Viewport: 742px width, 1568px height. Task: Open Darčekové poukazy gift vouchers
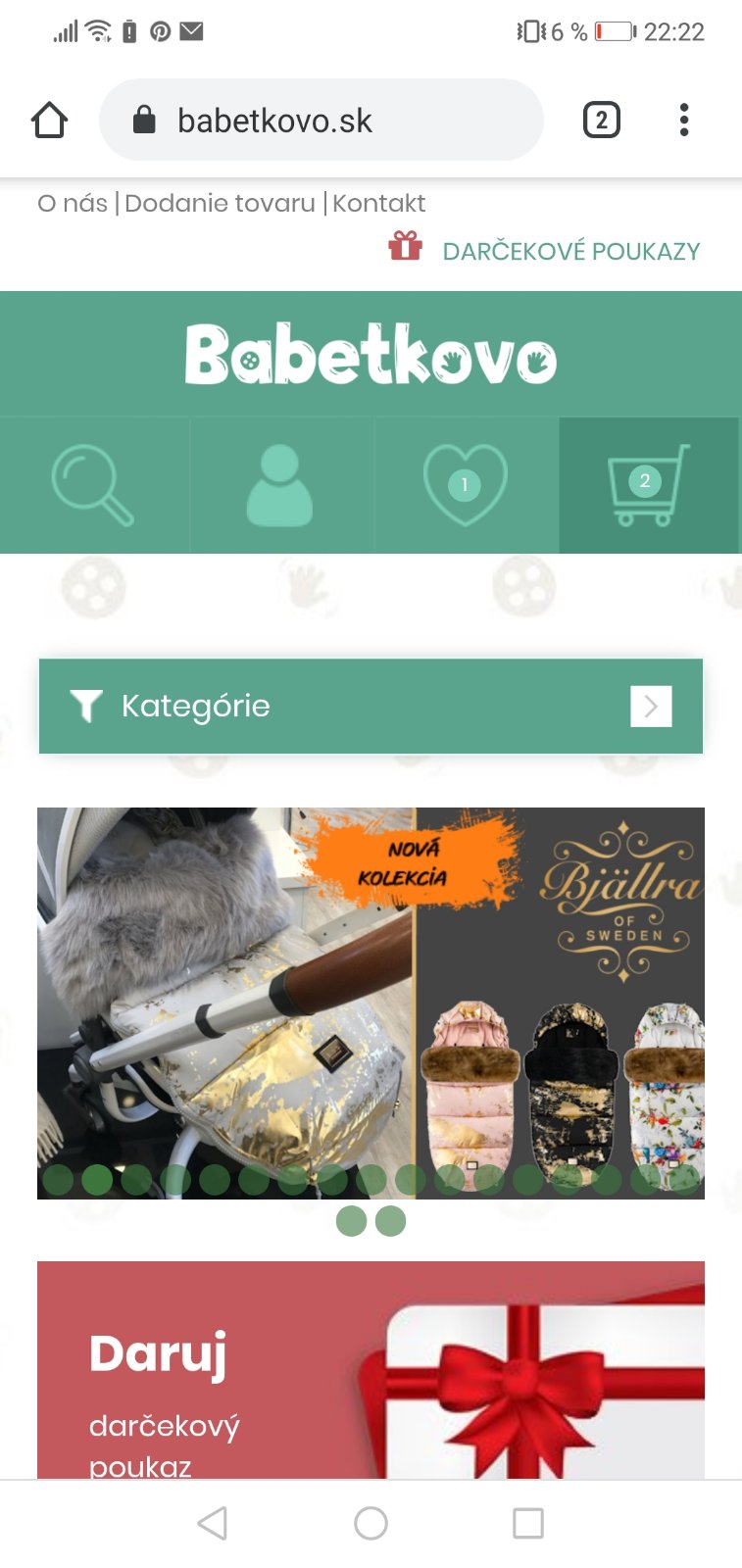[x=570, y=251]
